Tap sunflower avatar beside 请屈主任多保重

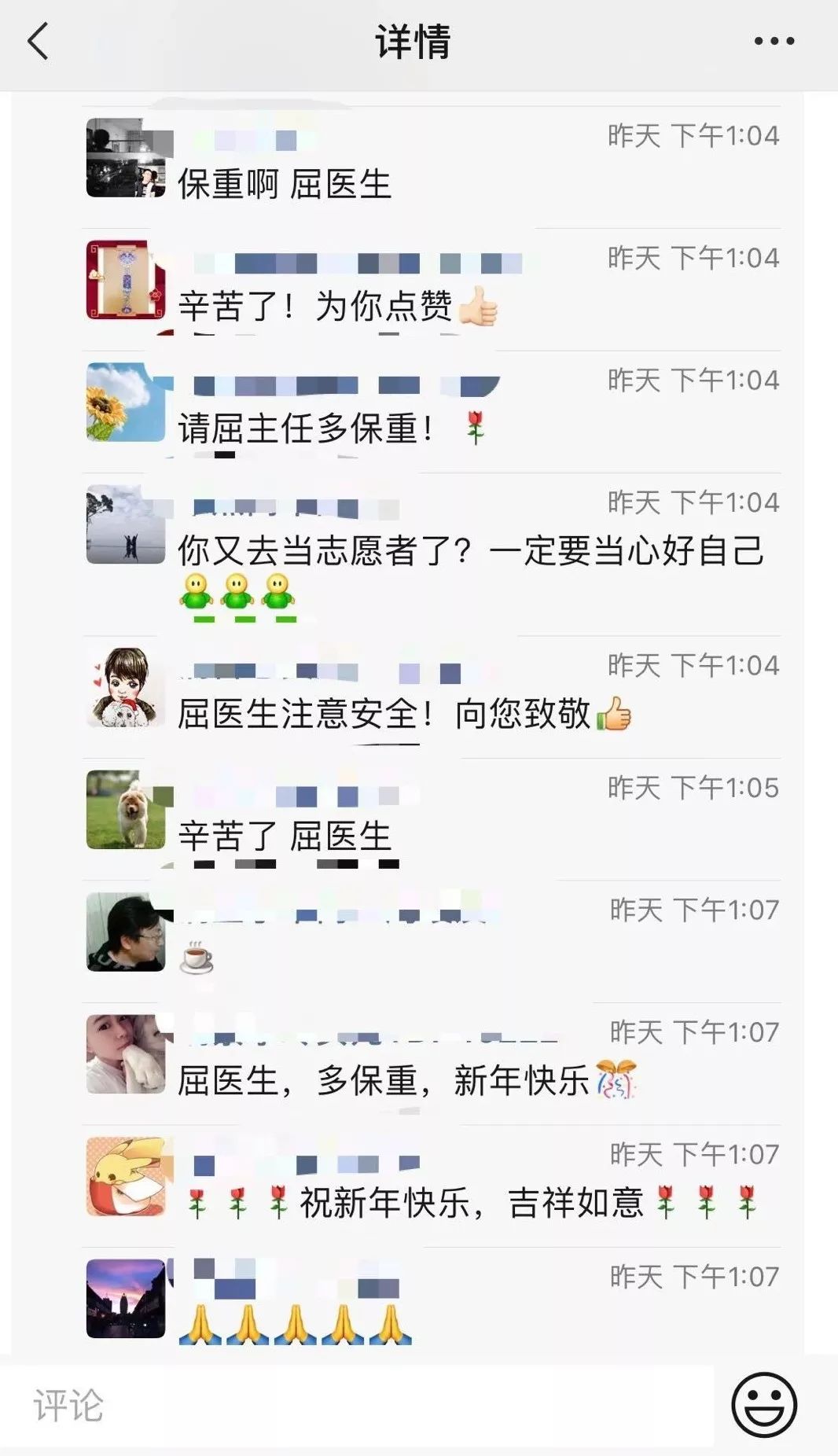pos(126,402)
